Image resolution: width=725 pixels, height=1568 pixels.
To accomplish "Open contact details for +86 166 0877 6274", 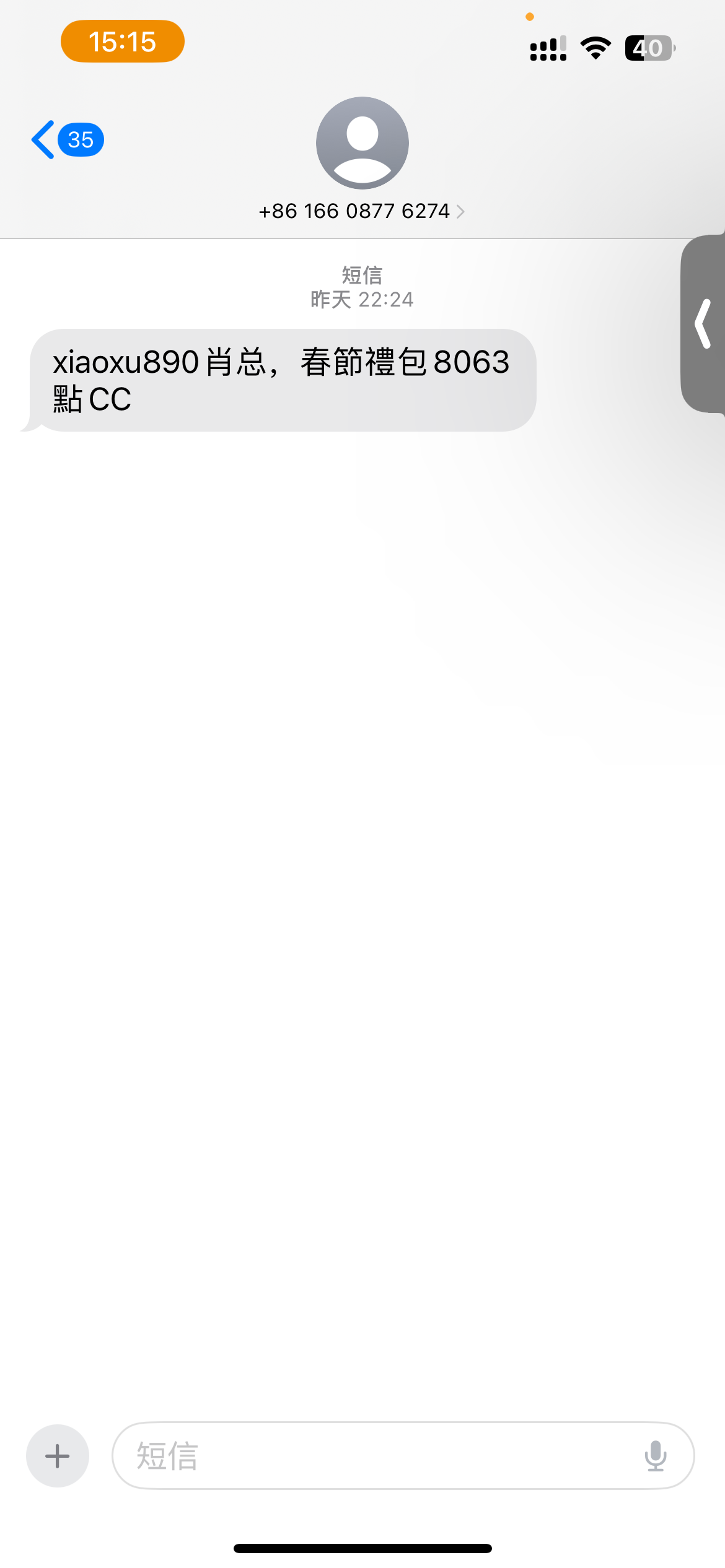I will tap(361, 211).
